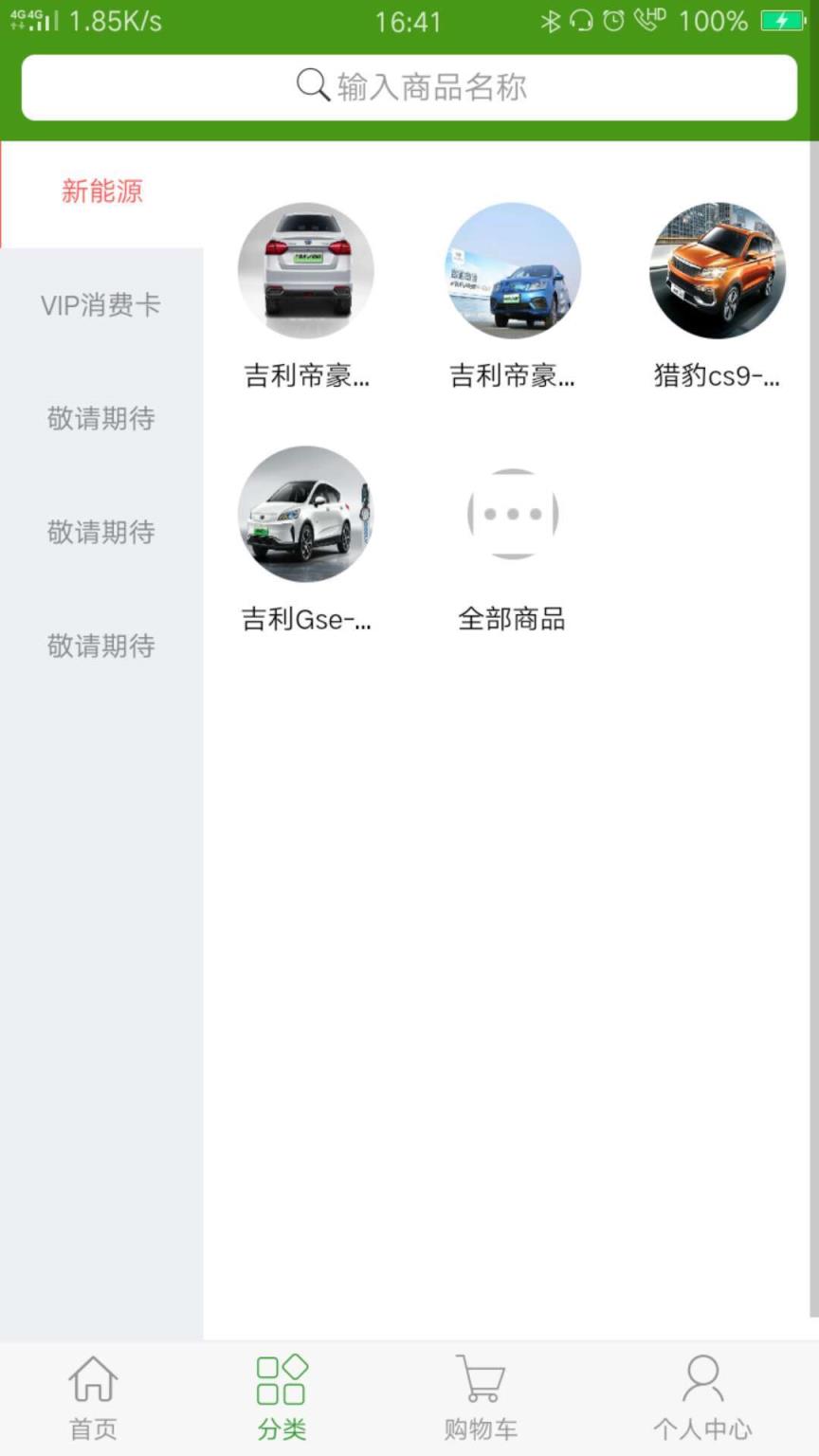Screen dimensions: 819x1456
Task: Select the 新能源 category
Action: 101,192
